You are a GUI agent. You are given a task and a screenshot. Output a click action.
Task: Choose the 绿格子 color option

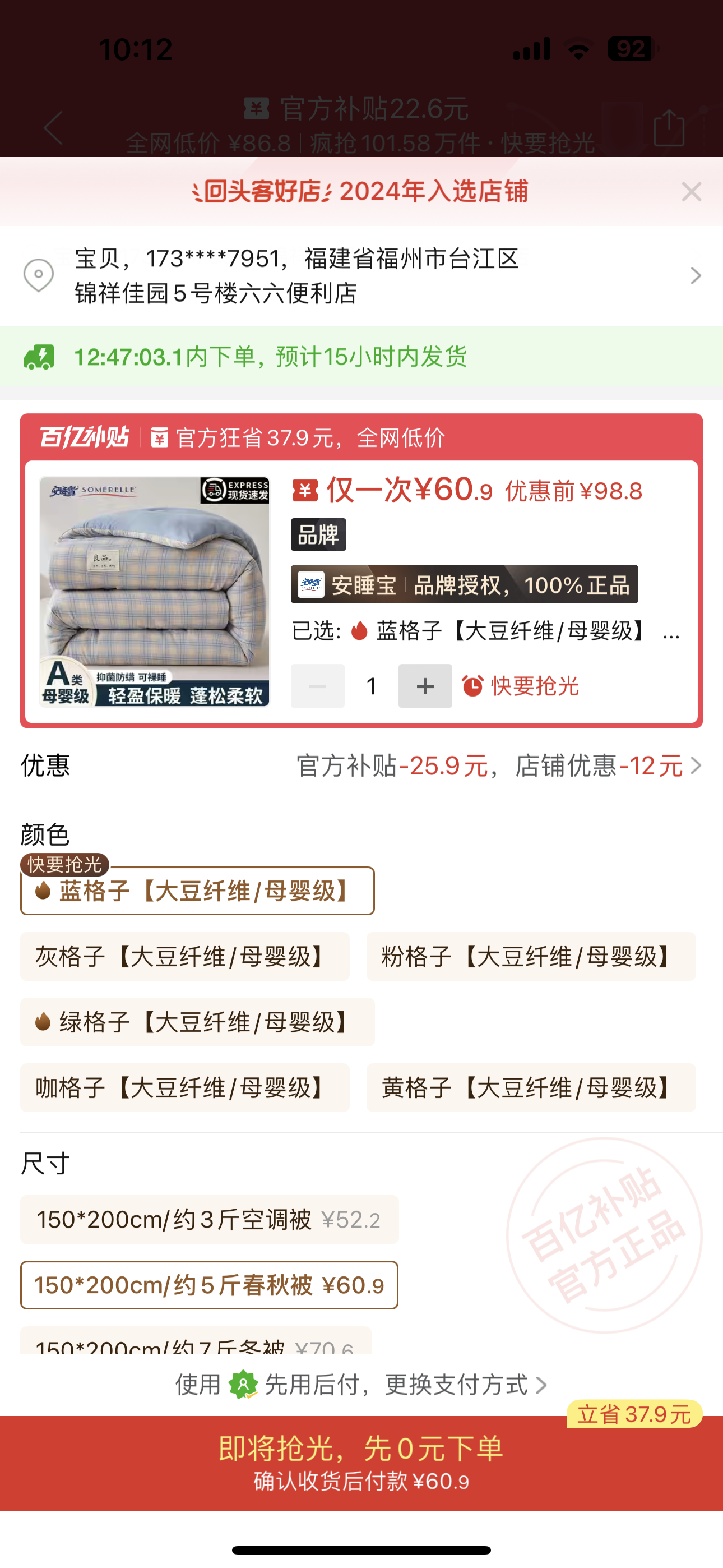[197, 1022]
